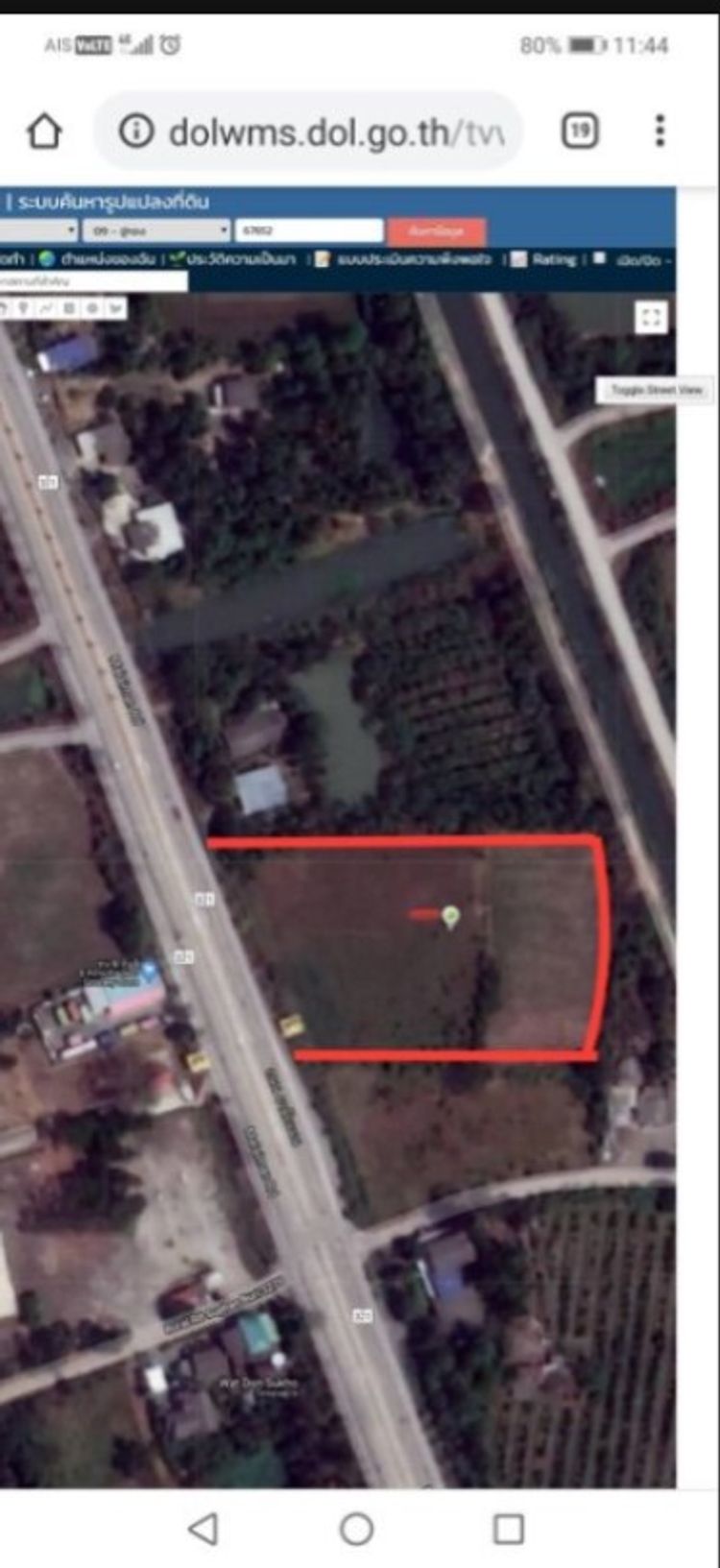The height and width of the screenshot is (1568, 720).
Task: Tap the red search button
Action: point(437,231)
